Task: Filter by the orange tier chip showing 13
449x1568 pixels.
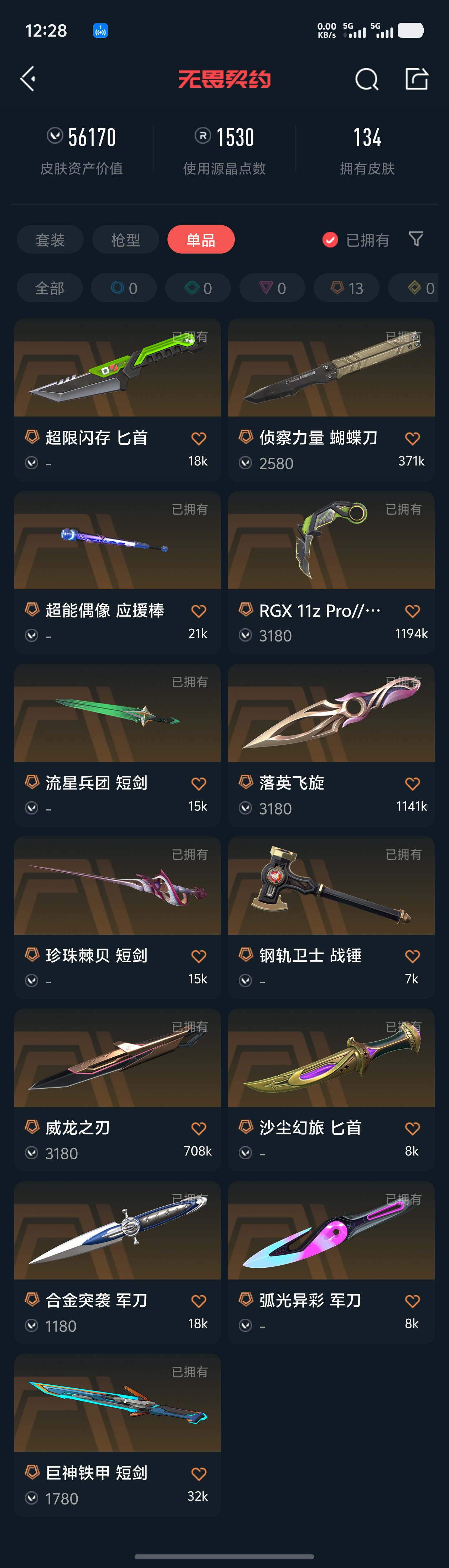Action: (347, 288)
